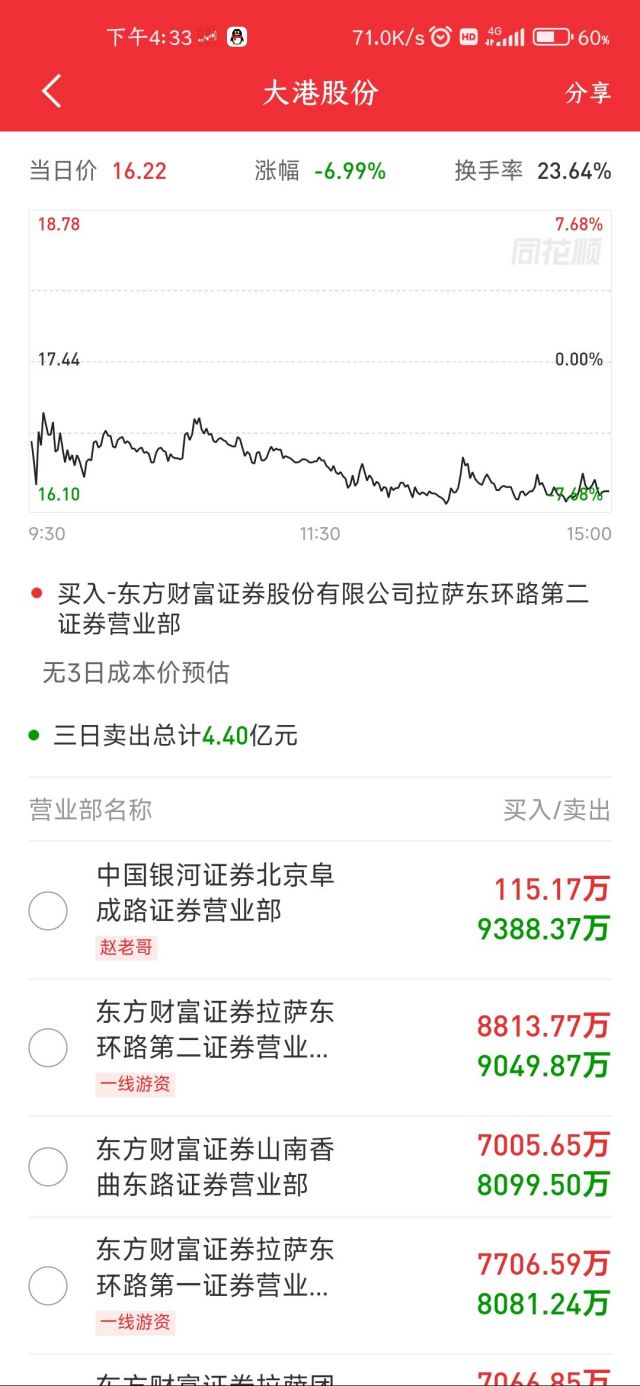Go back using the top-left arrow
Viewport: 640px width, 1386px height.
point(52,92)
